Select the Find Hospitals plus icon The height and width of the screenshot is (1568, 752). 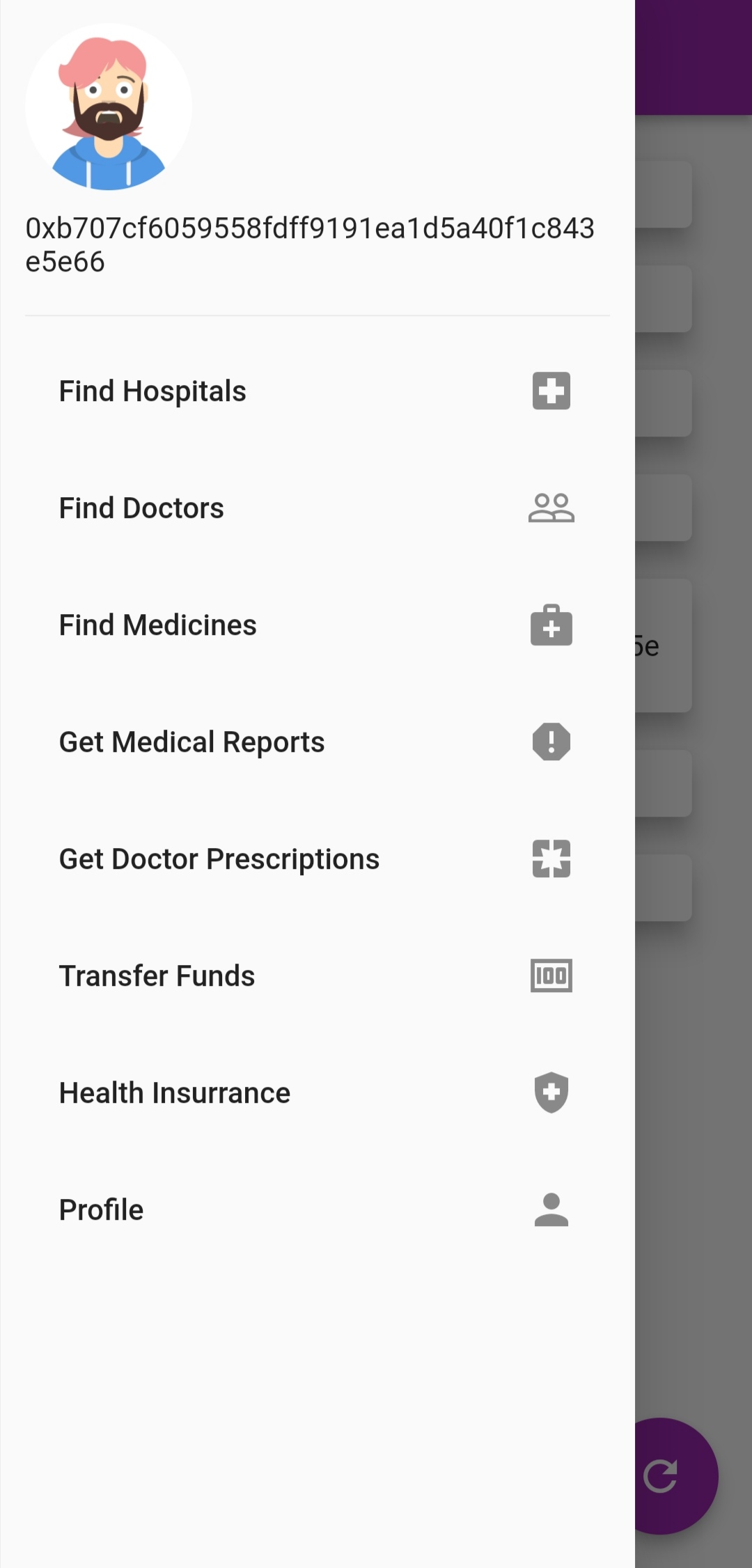click(x=551, y=391)
